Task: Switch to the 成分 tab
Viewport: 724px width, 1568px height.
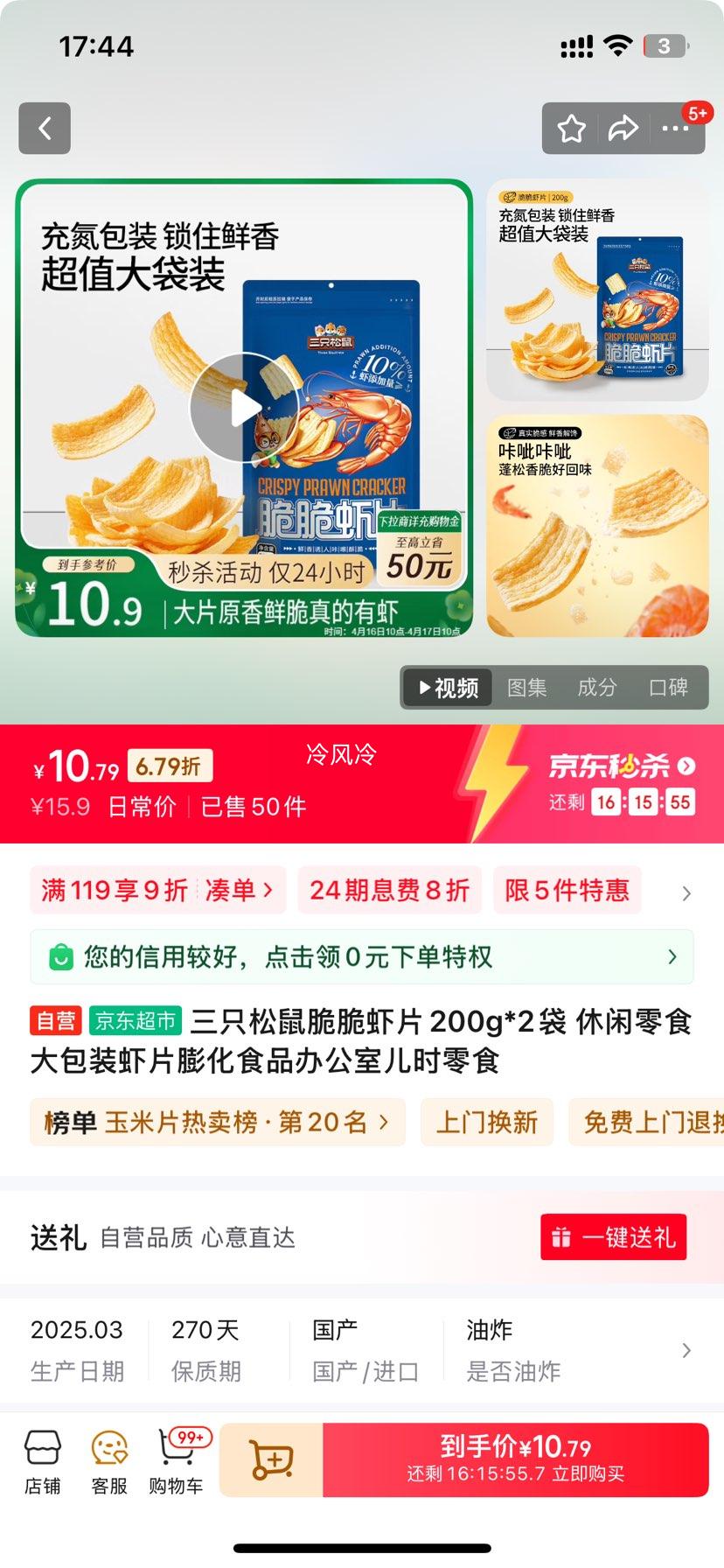Action: [x=597, y=688]
